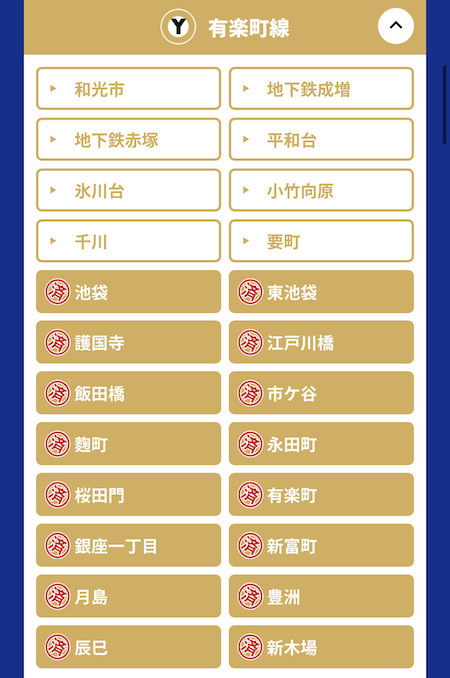Open the 永田町 station
The width and height of the screenshot is (450, 678).
(x=321, y=444)
